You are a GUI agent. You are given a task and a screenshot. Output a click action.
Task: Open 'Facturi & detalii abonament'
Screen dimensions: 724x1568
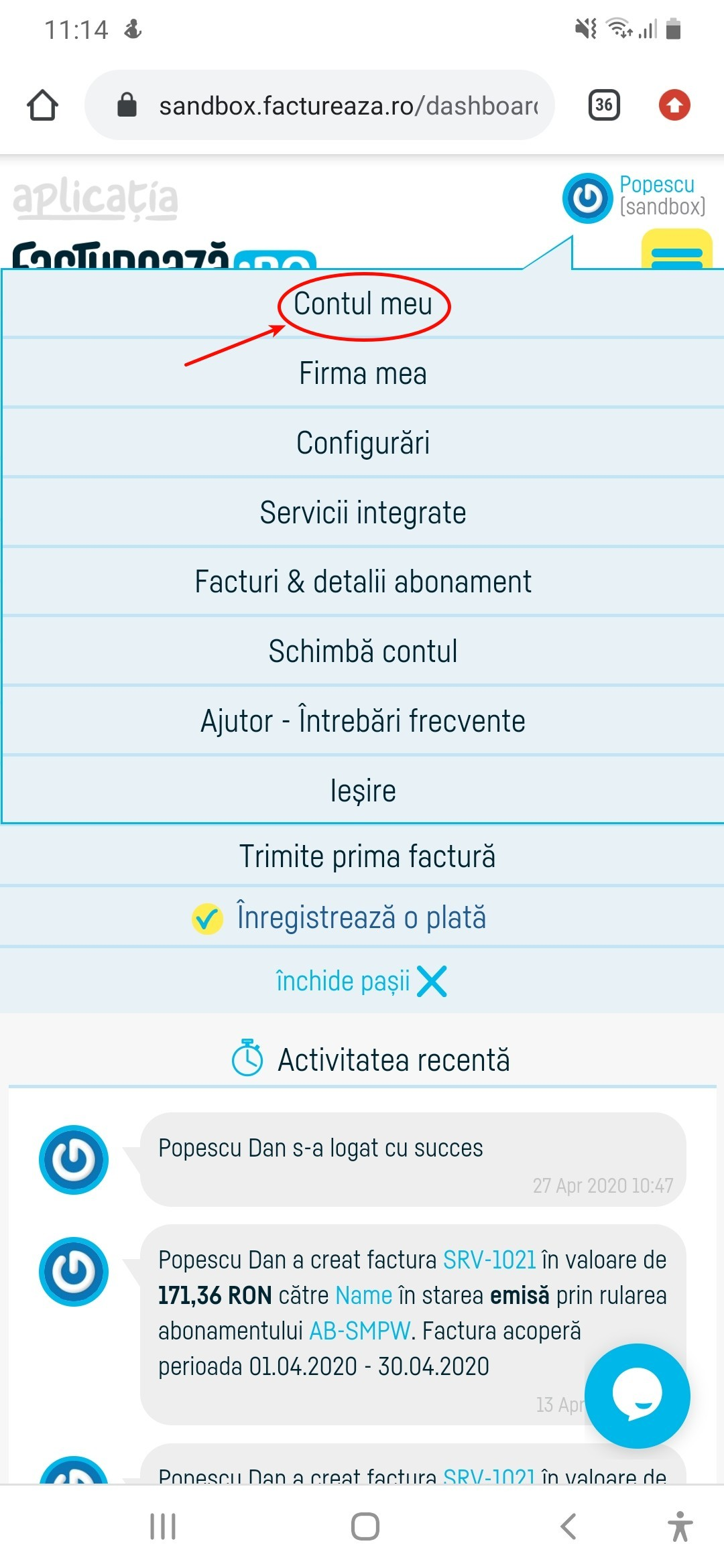[x=362, y=581]
